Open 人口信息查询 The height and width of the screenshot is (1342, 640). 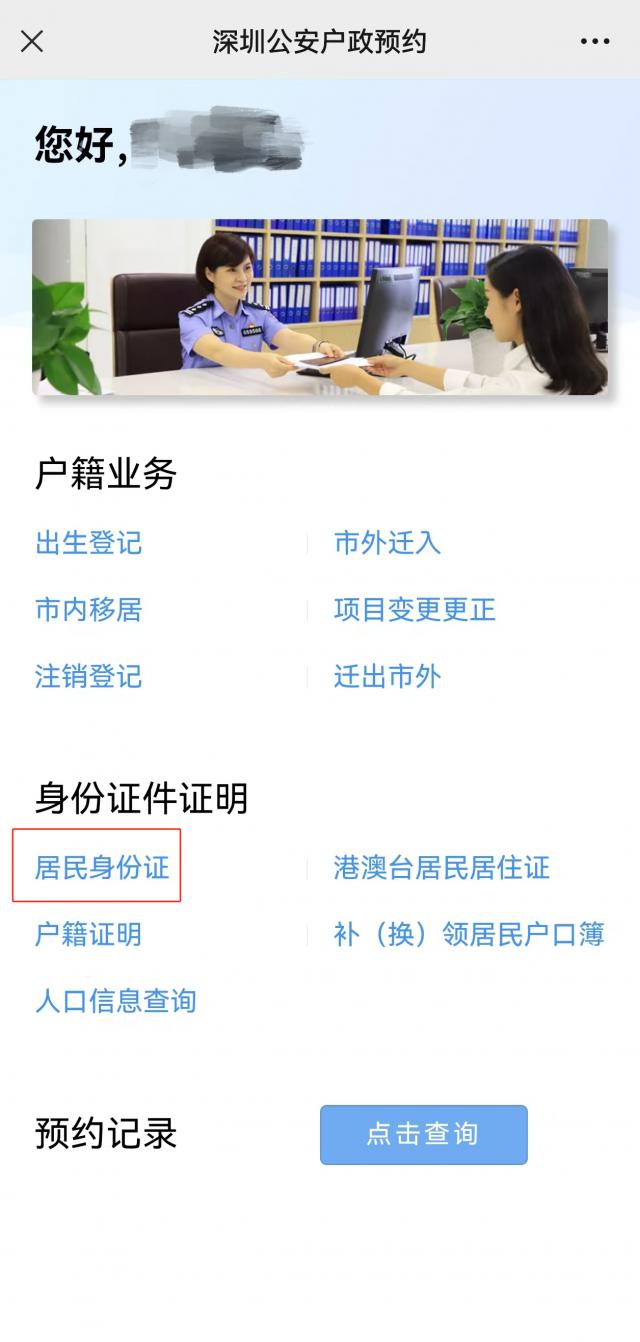coord(116,1000)
